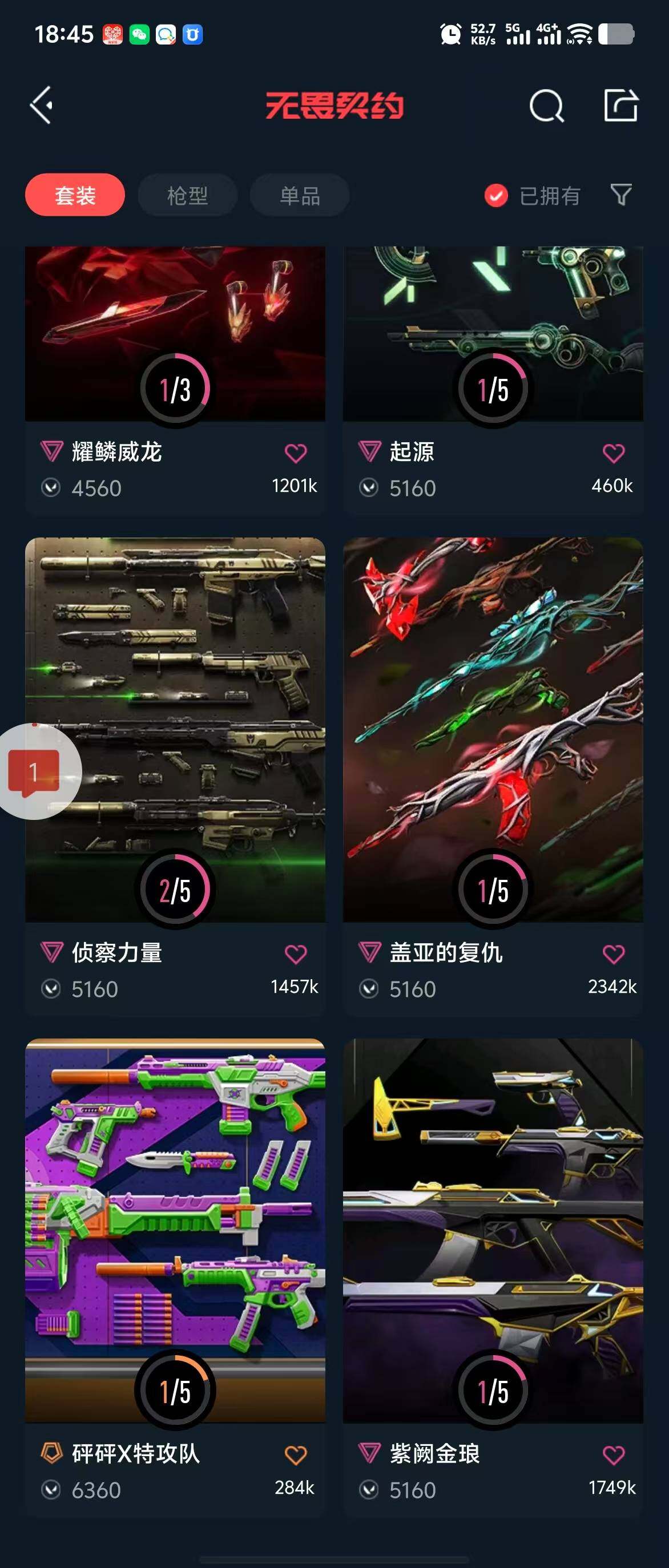Viewport: 669px width, 1568px height.
Task: Open the 起源 skin bundle card
Action: click(x=493, y=335)
